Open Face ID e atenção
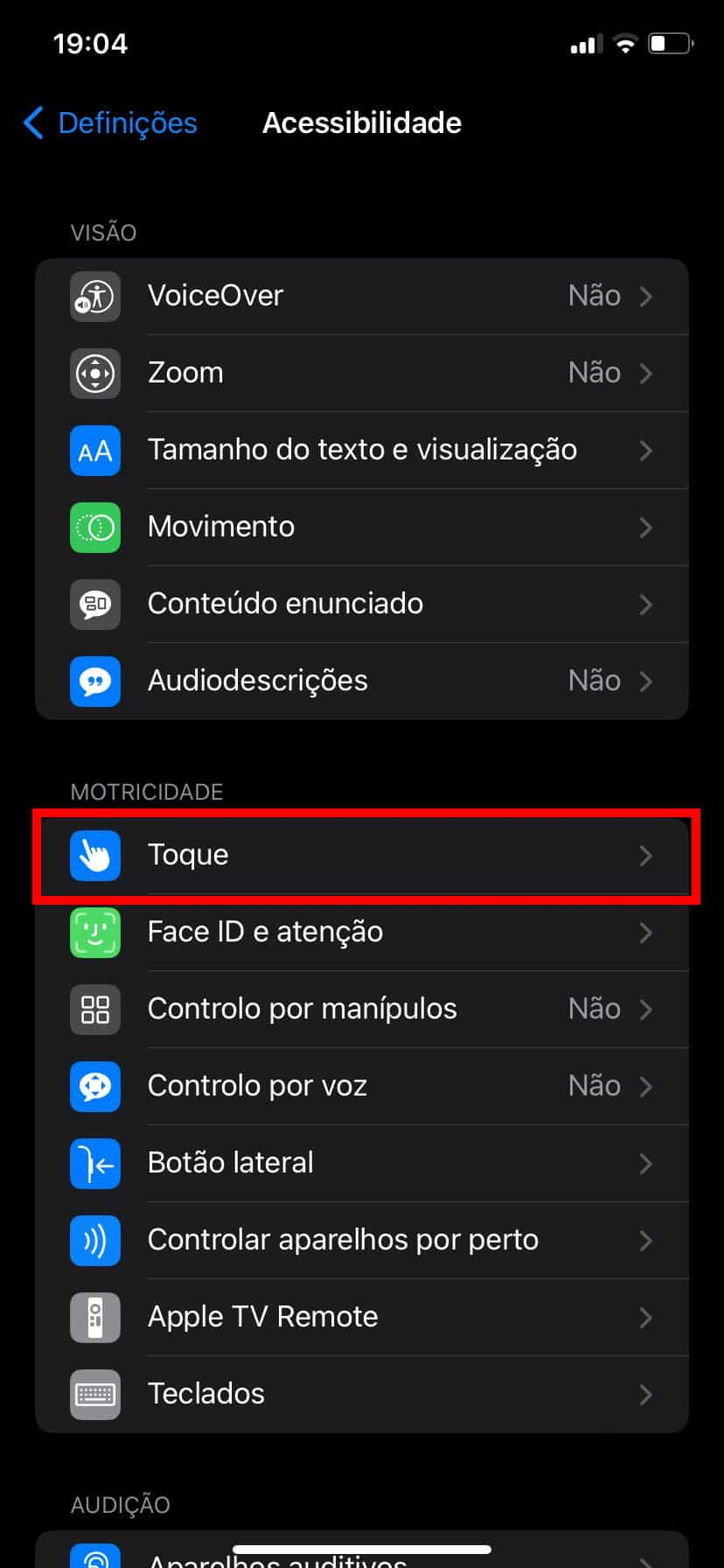Image resolution: width=724 pixels, height=1568 pixels. 361,932
